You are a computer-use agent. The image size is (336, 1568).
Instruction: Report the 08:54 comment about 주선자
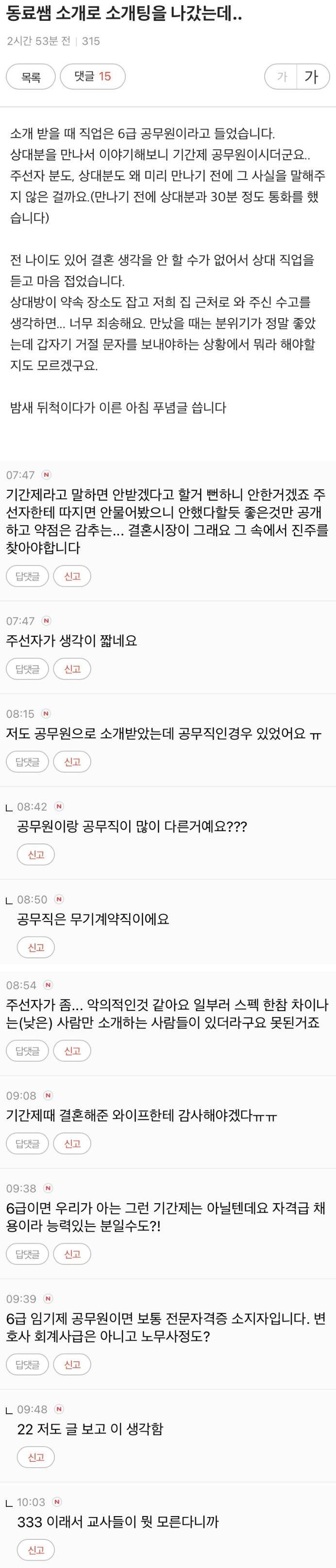pos(72,1051)
